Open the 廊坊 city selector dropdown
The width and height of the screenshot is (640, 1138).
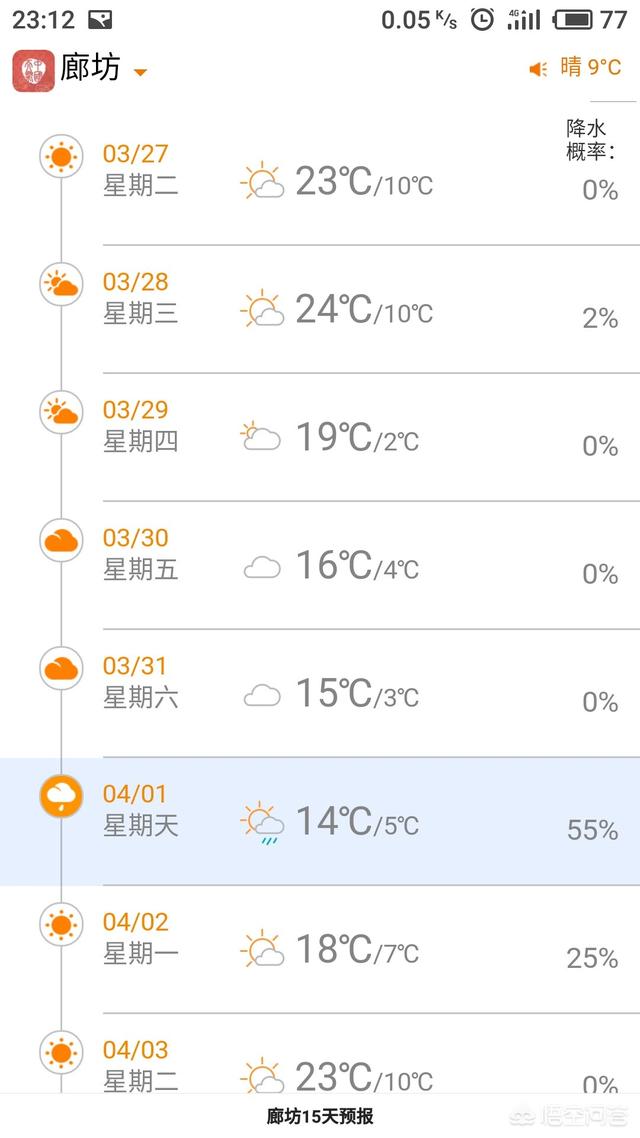tap(140, 71)
